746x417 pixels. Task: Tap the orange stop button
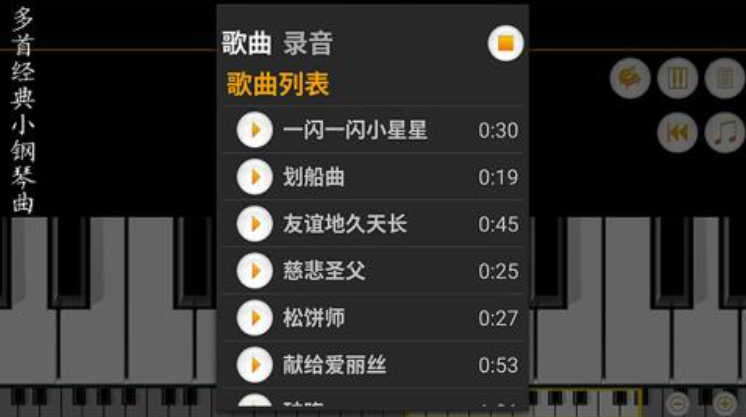coord(506,43)
